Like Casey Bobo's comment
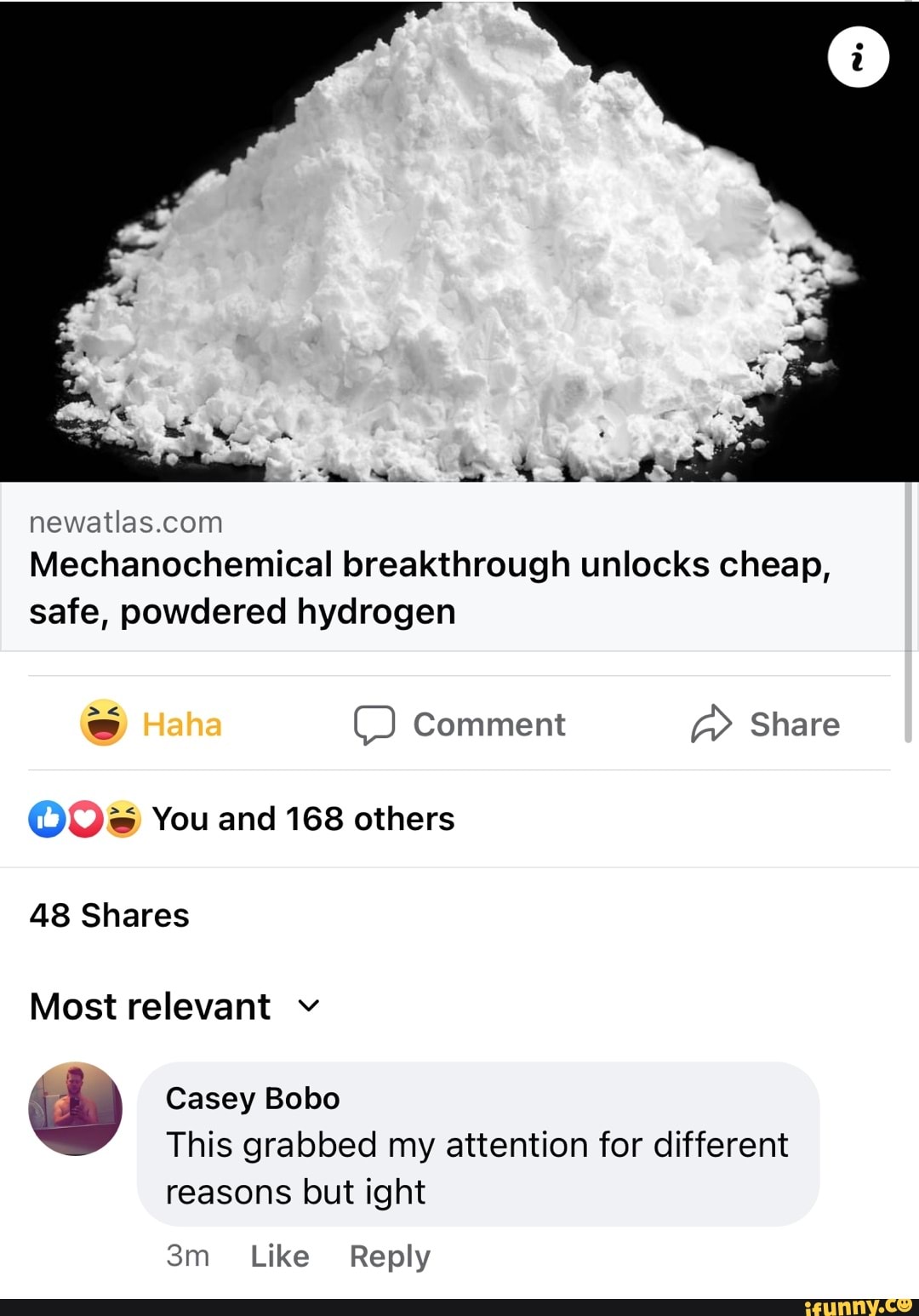 pyautogui.click(x=279, y=1256)
